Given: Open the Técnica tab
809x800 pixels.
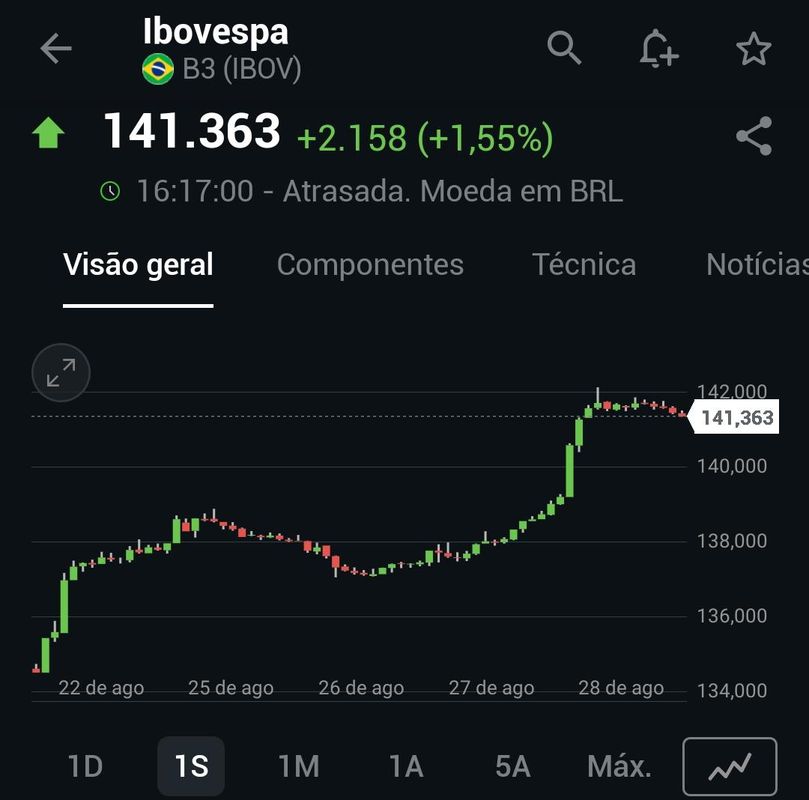Looking at the screenshot, I should tap(584, 265).
